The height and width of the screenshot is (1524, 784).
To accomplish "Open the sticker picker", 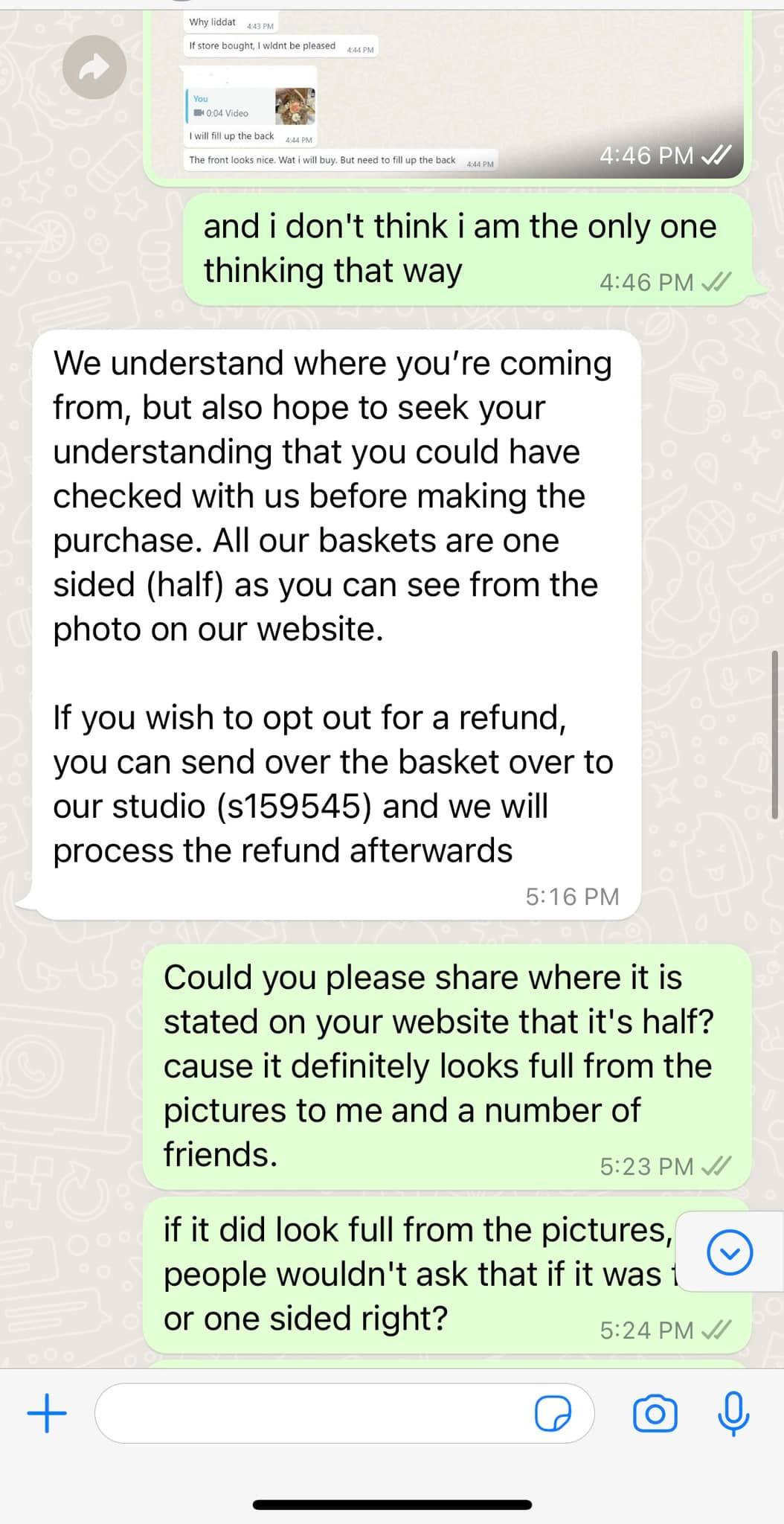I will [553, 1412].
